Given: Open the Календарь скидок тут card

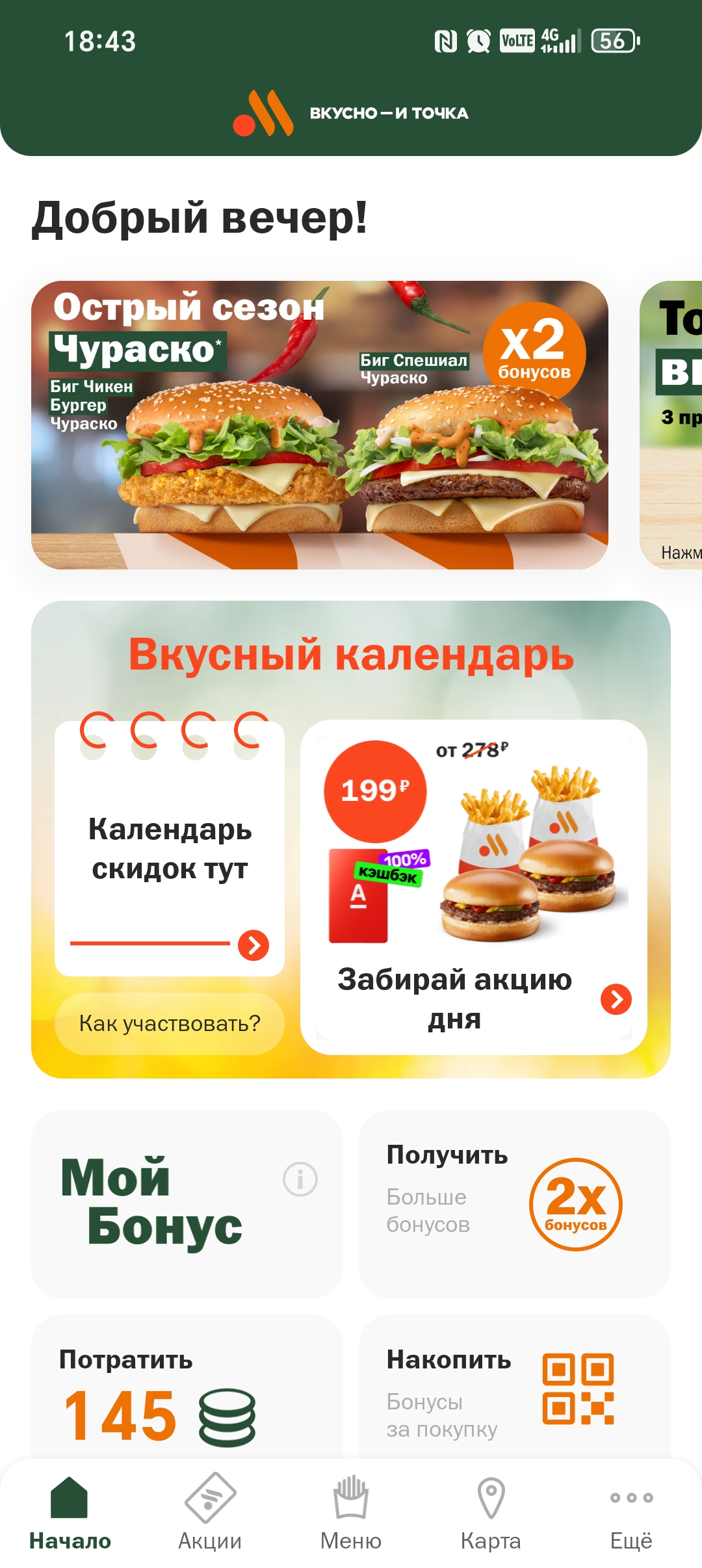Looking at the screenshot, I should coord(170,848).
